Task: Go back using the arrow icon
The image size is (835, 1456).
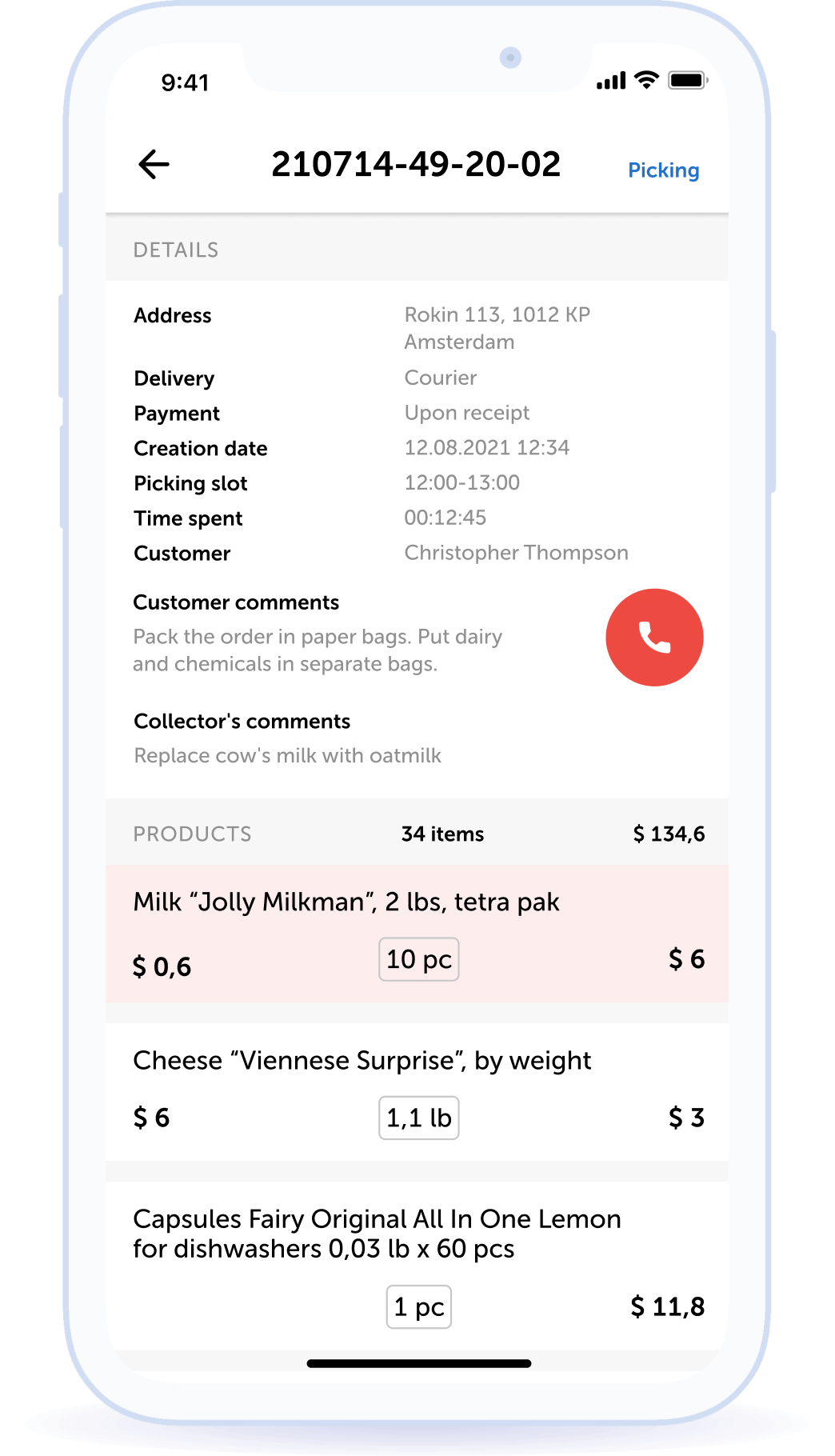Action: (x=154, y=165)
